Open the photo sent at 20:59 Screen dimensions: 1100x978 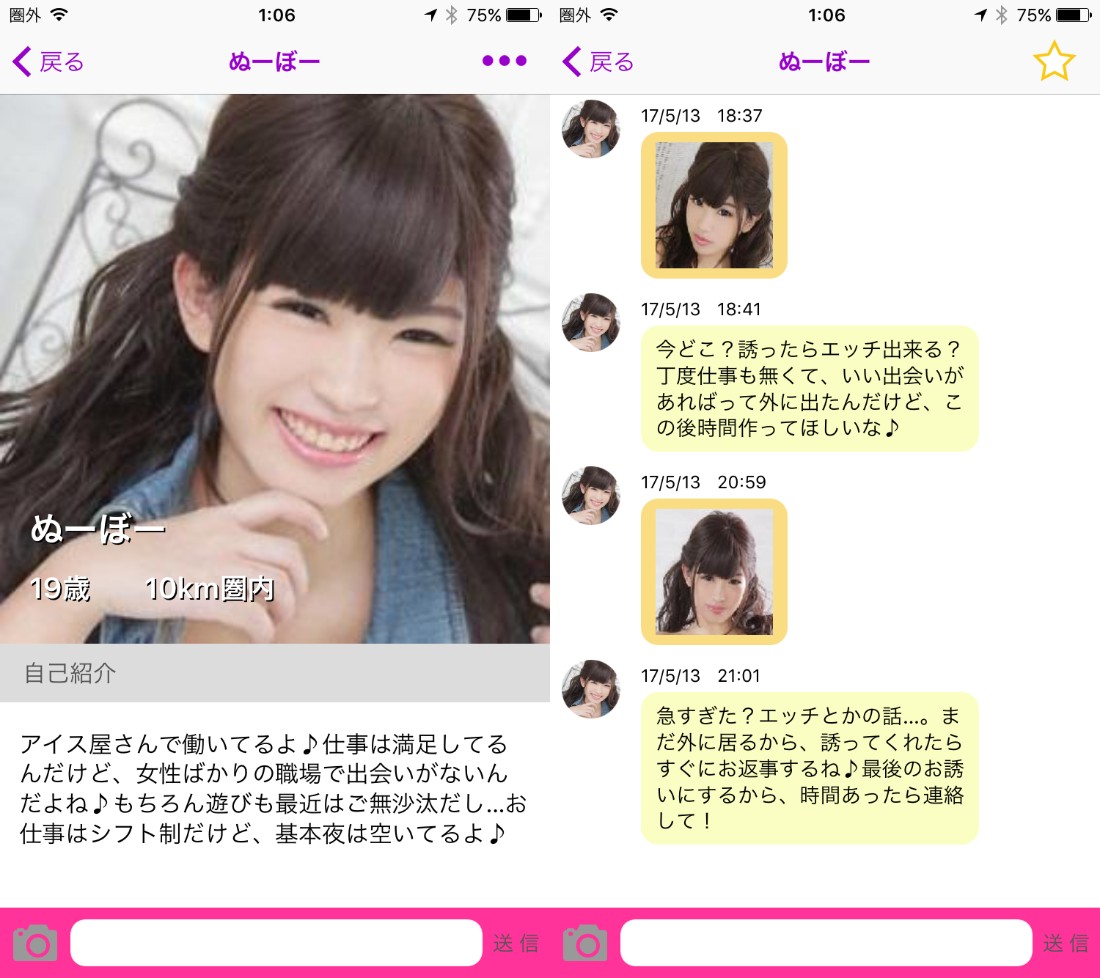point(714,572)
